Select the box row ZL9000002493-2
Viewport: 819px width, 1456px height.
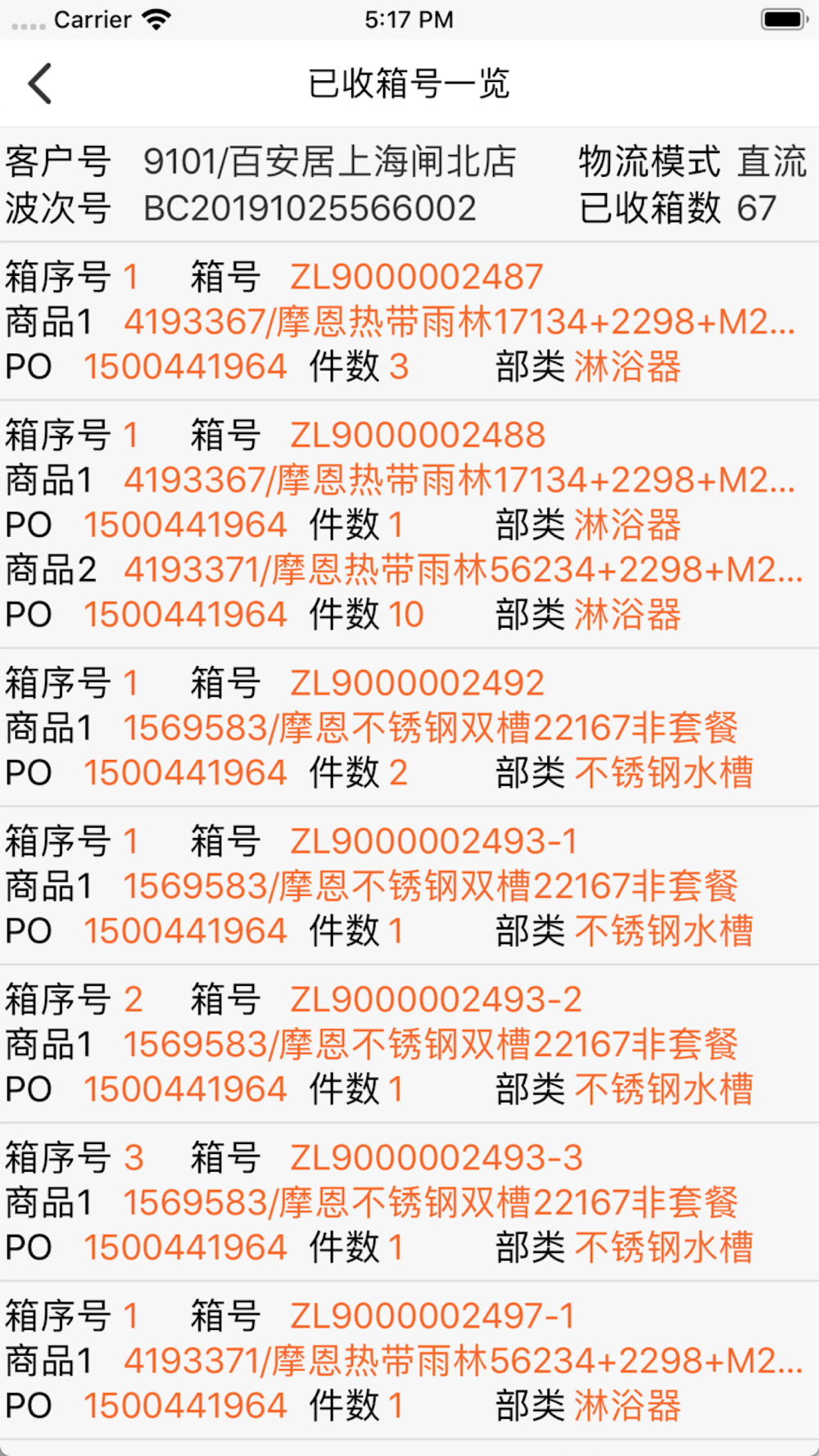409,1044
